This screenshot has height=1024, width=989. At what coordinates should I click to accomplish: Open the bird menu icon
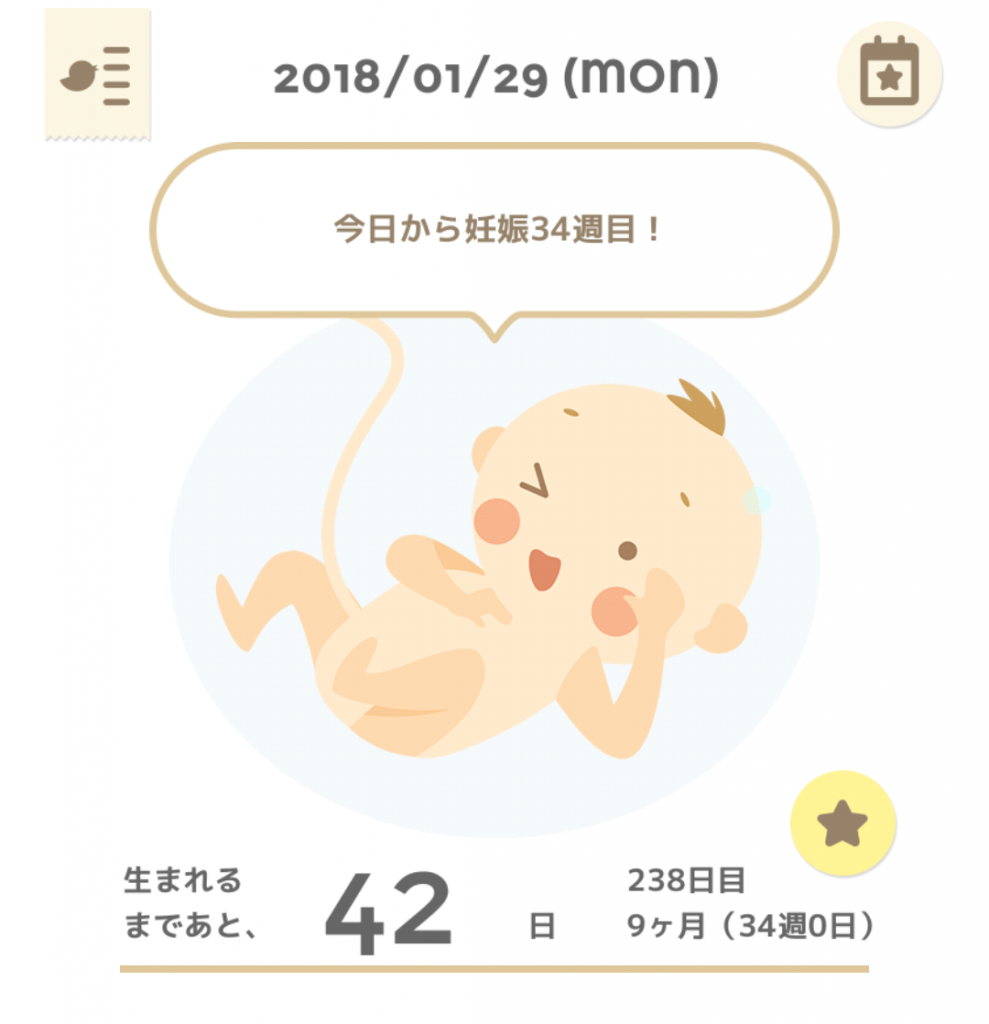(x=96, y=76)
